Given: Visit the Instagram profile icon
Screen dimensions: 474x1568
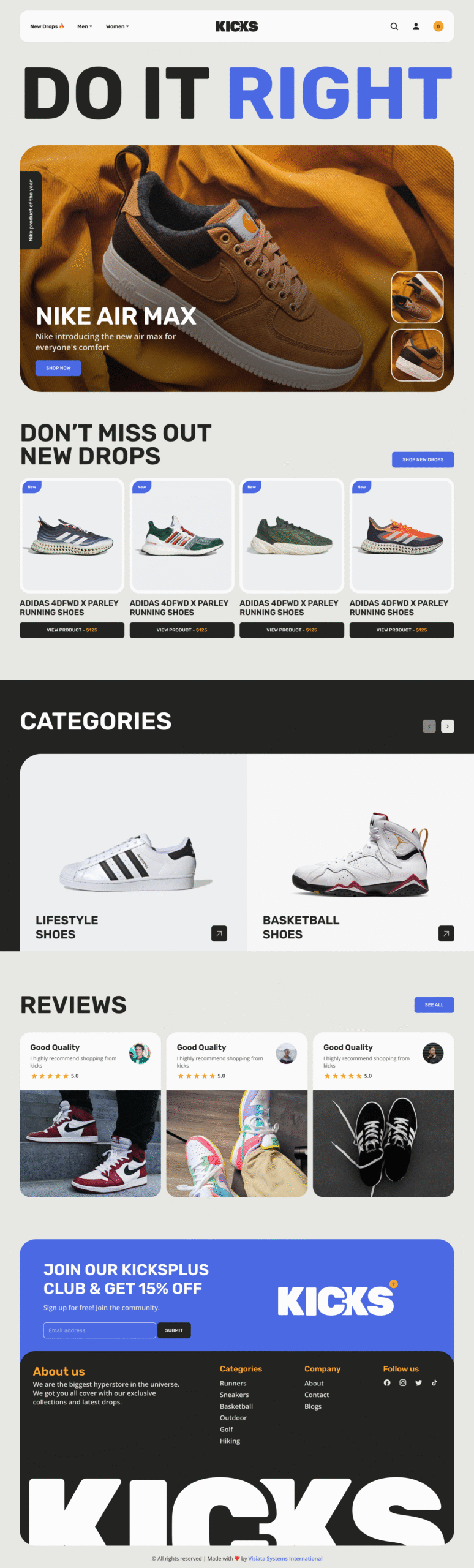Looking at the screenshot, I should pos(403,1382).
